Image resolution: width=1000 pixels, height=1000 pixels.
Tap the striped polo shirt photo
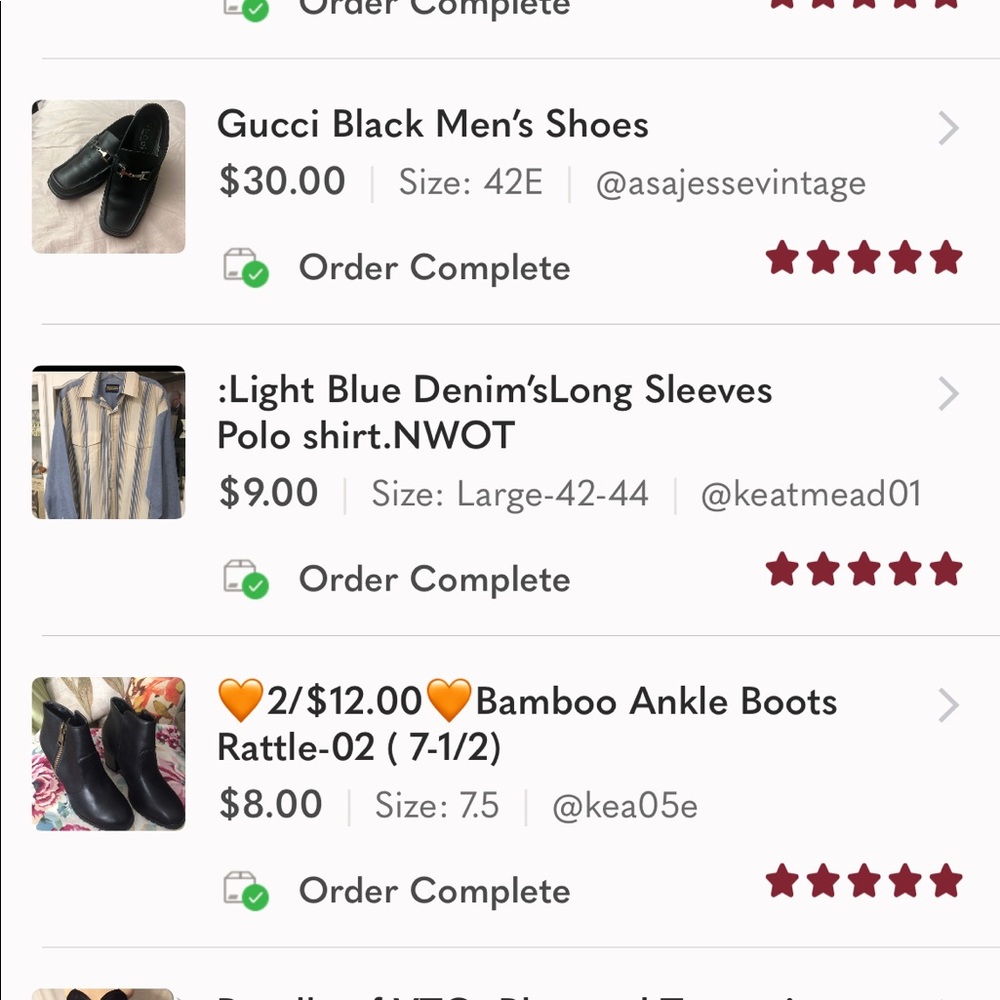tap(108, 442)
